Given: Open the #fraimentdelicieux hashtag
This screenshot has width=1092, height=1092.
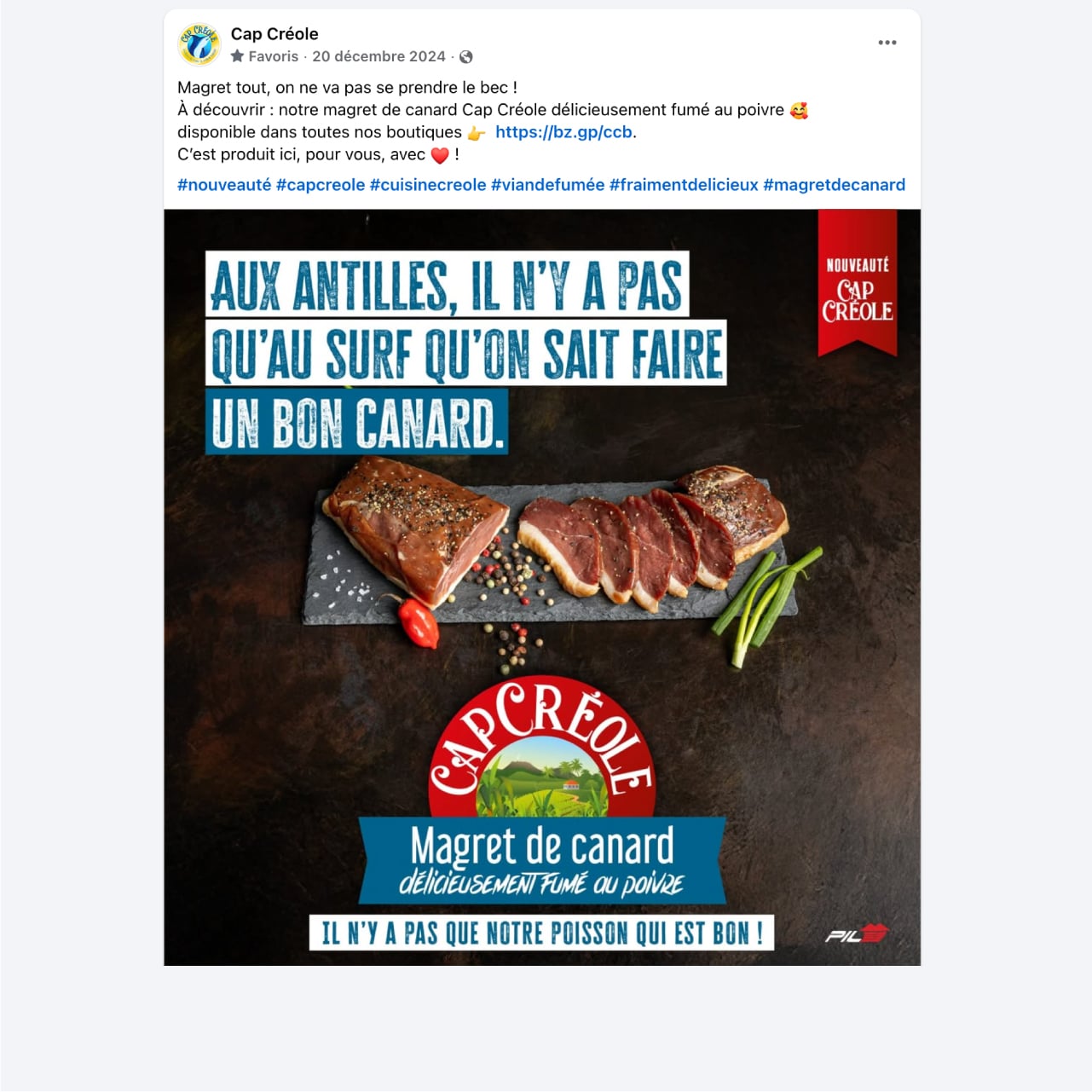Looking at the screenshot, I should (684, 185).
